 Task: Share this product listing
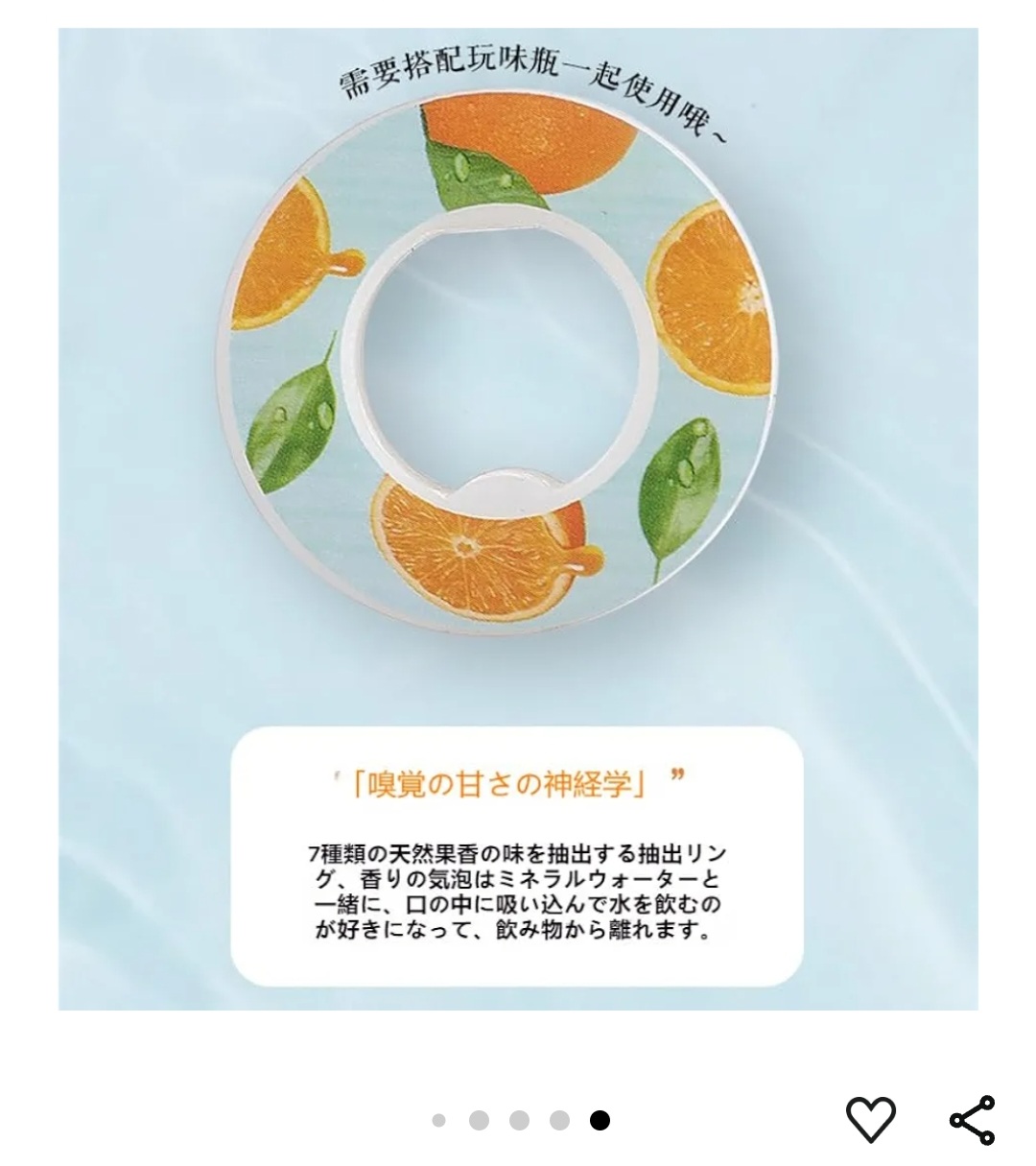[972, 1119]
